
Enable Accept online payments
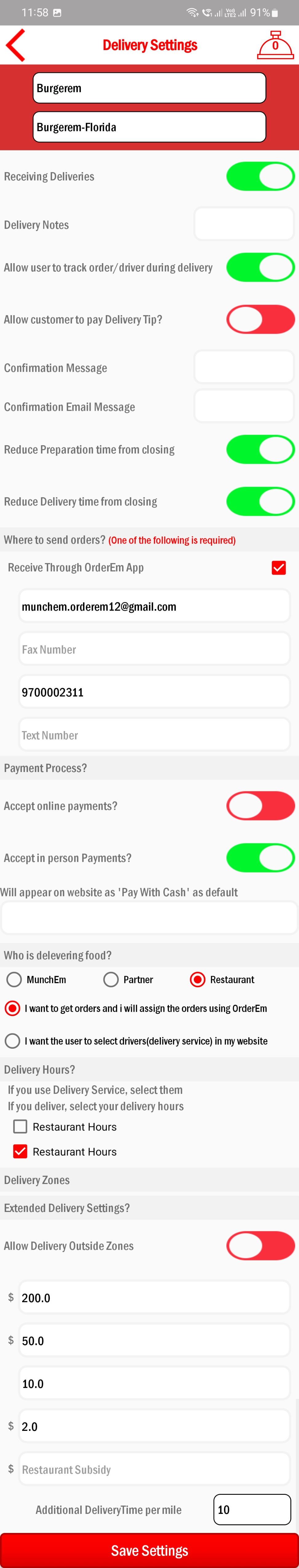pos(260,806)
